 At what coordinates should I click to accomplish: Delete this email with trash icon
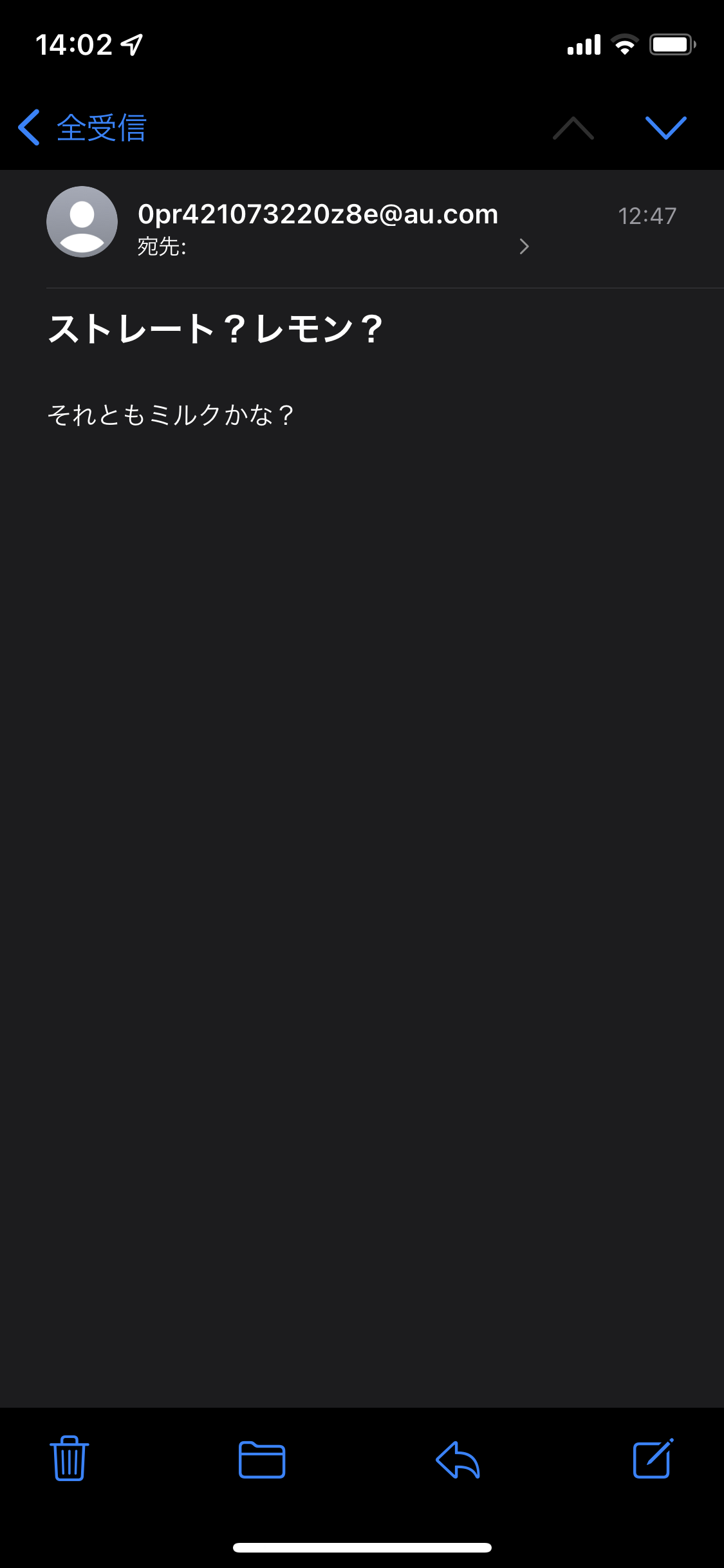(x=70, y=1459)
